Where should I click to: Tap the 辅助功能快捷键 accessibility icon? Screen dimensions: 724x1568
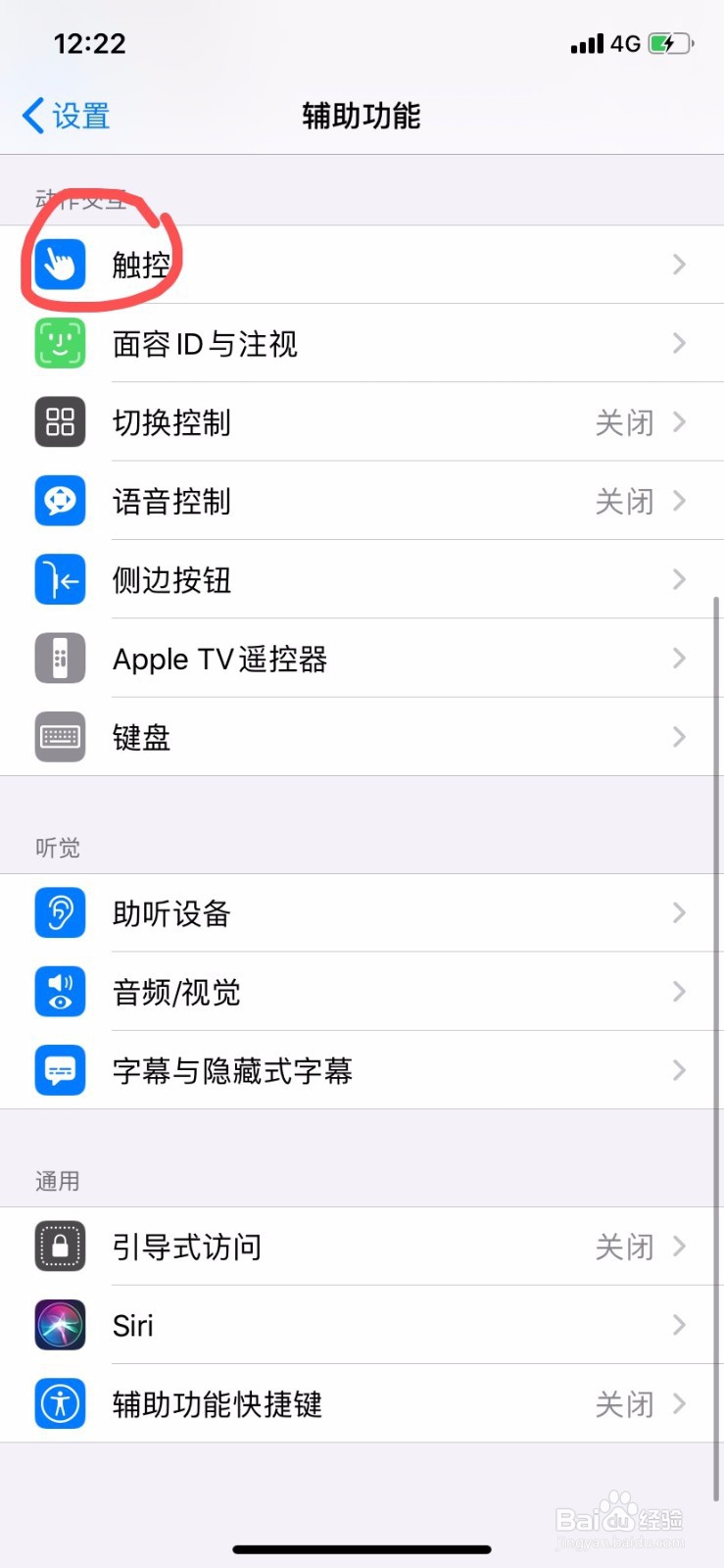(60, 1403)
